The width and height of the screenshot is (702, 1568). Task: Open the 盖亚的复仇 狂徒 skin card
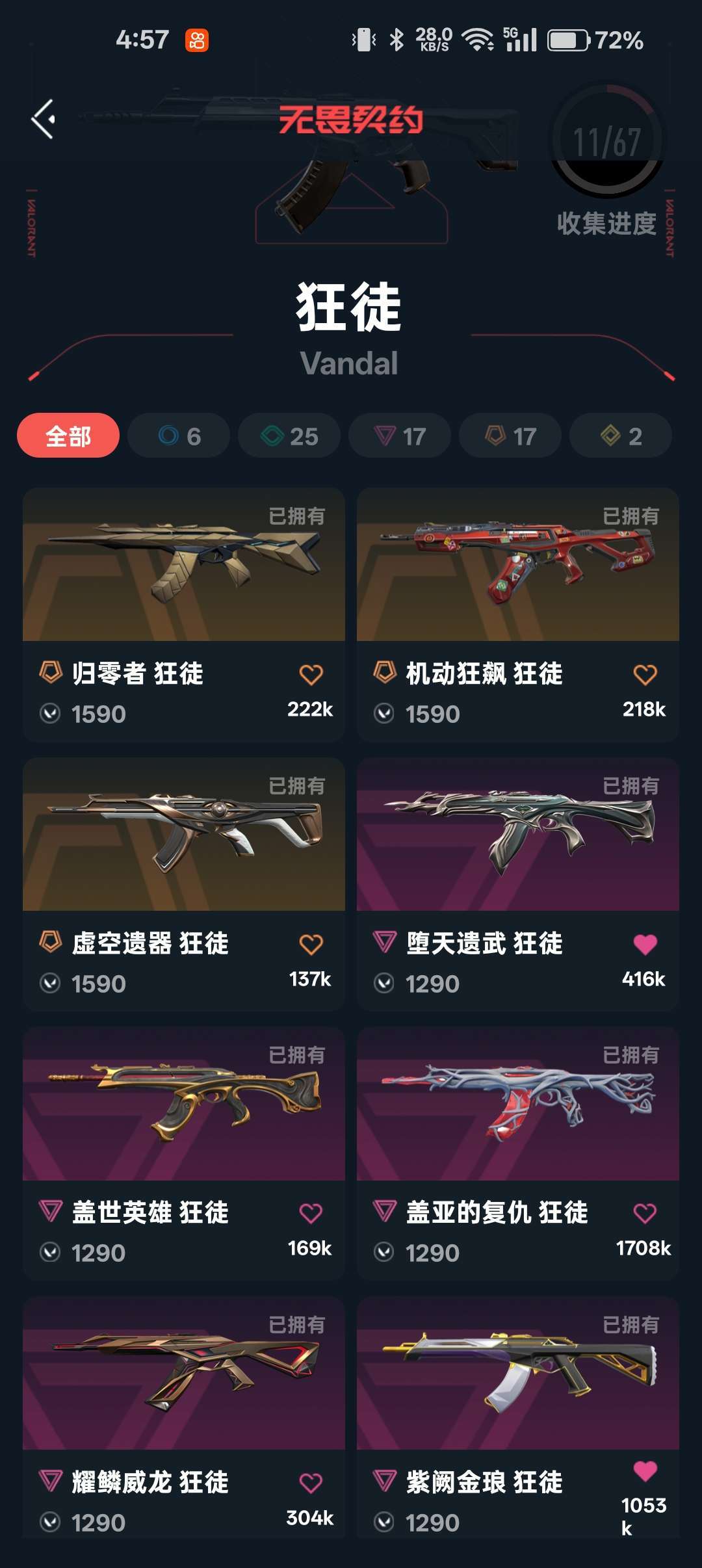point(518,1154)
